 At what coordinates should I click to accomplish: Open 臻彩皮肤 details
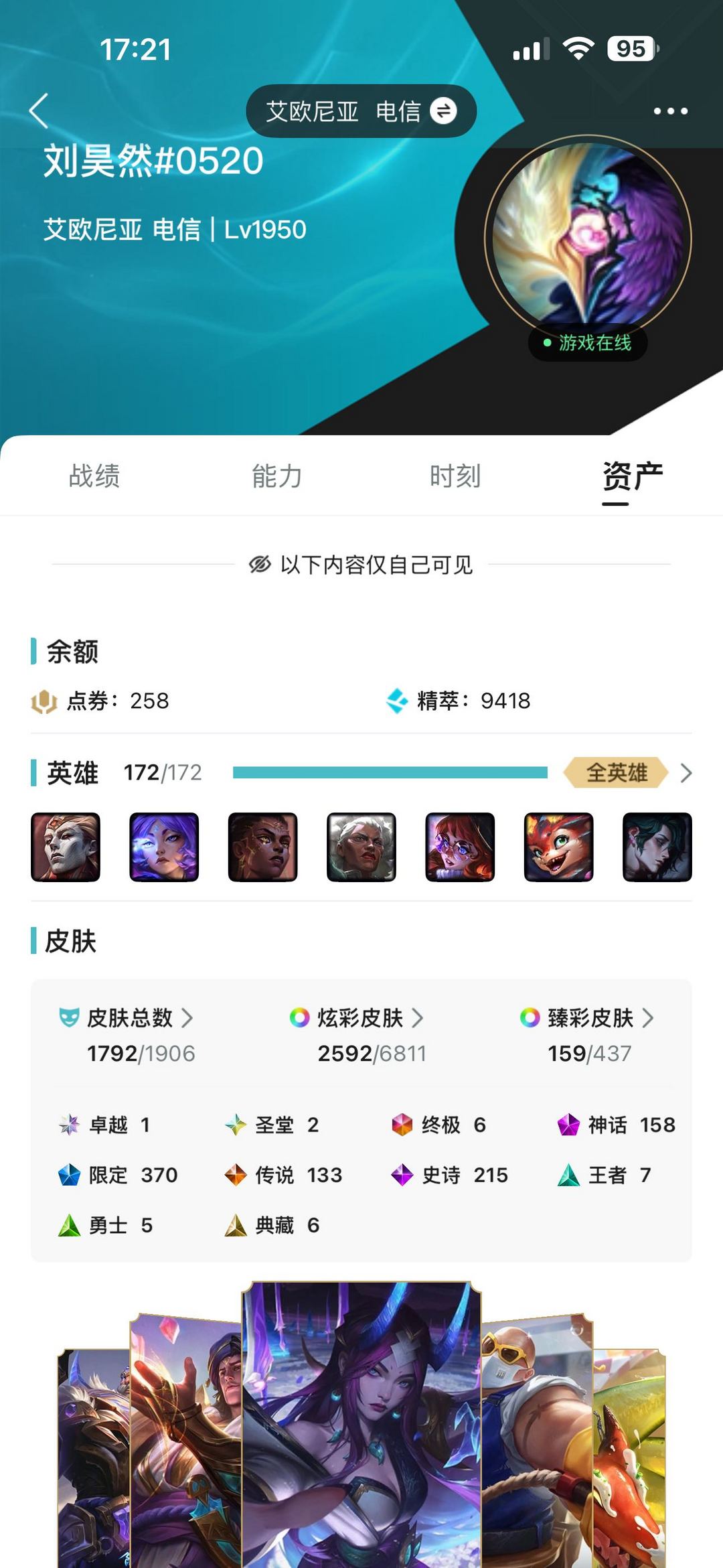click(587, 1018)
